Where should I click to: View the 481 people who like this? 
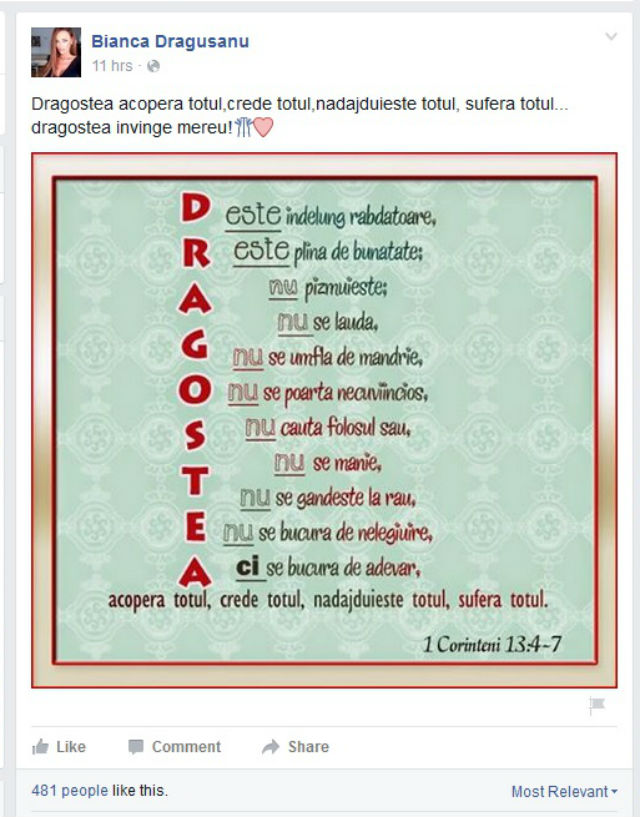(x=70, y=791)
